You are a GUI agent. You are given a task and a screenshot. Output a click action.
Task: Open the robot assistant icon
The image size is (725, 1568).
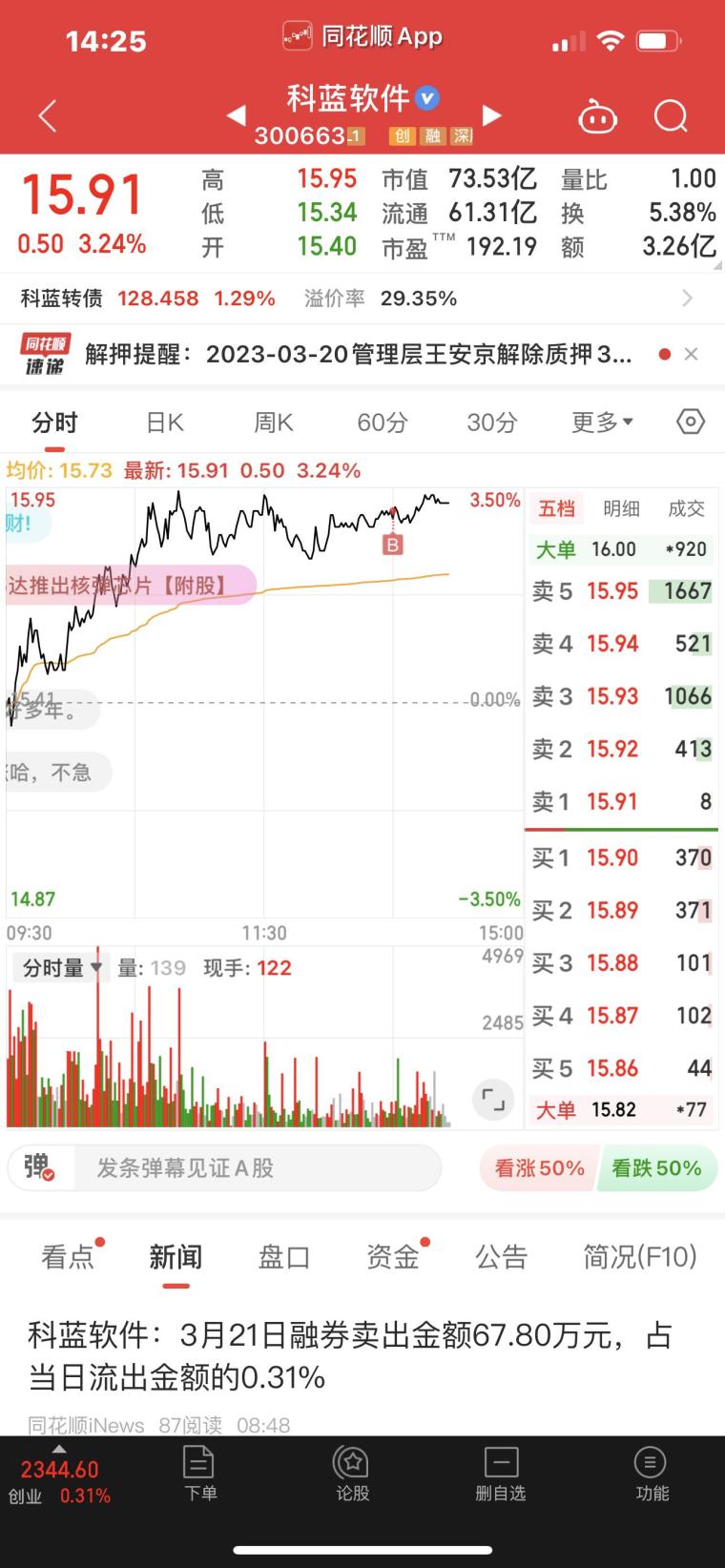click(597, 117)
